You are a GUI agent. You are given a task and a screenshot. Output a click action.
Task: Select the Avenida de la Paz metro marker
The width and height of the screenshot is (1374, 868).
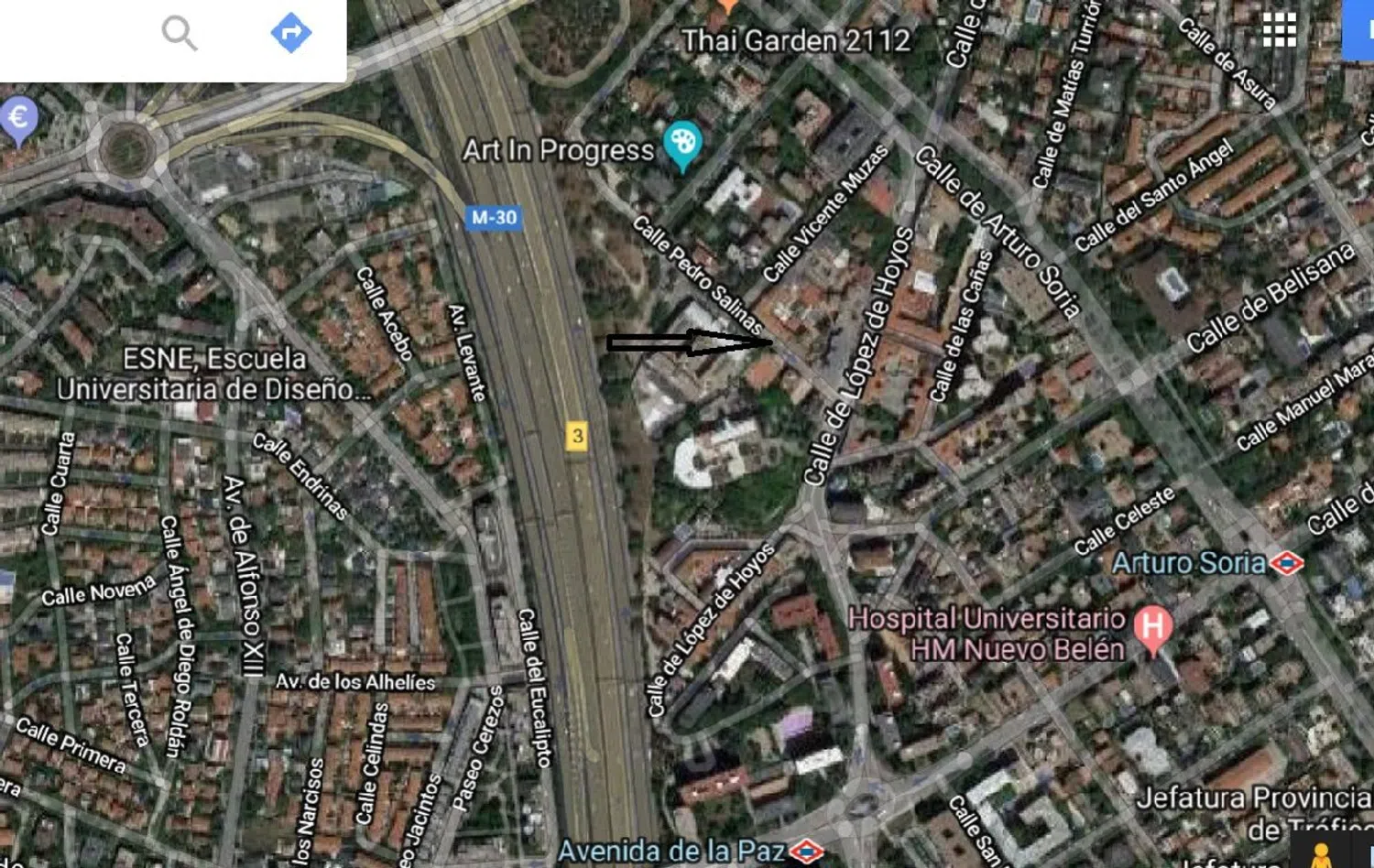(806, 852)
